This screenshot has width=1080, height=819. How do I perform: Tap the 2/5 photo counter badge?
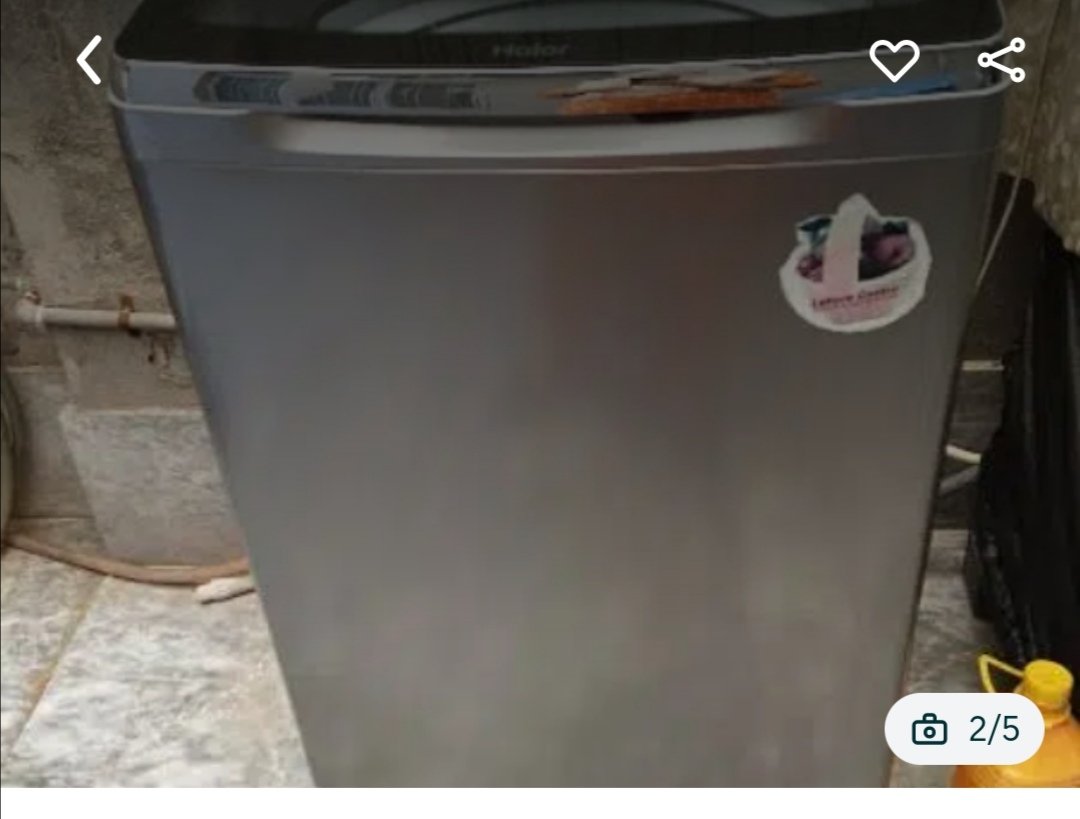(964, 729)
